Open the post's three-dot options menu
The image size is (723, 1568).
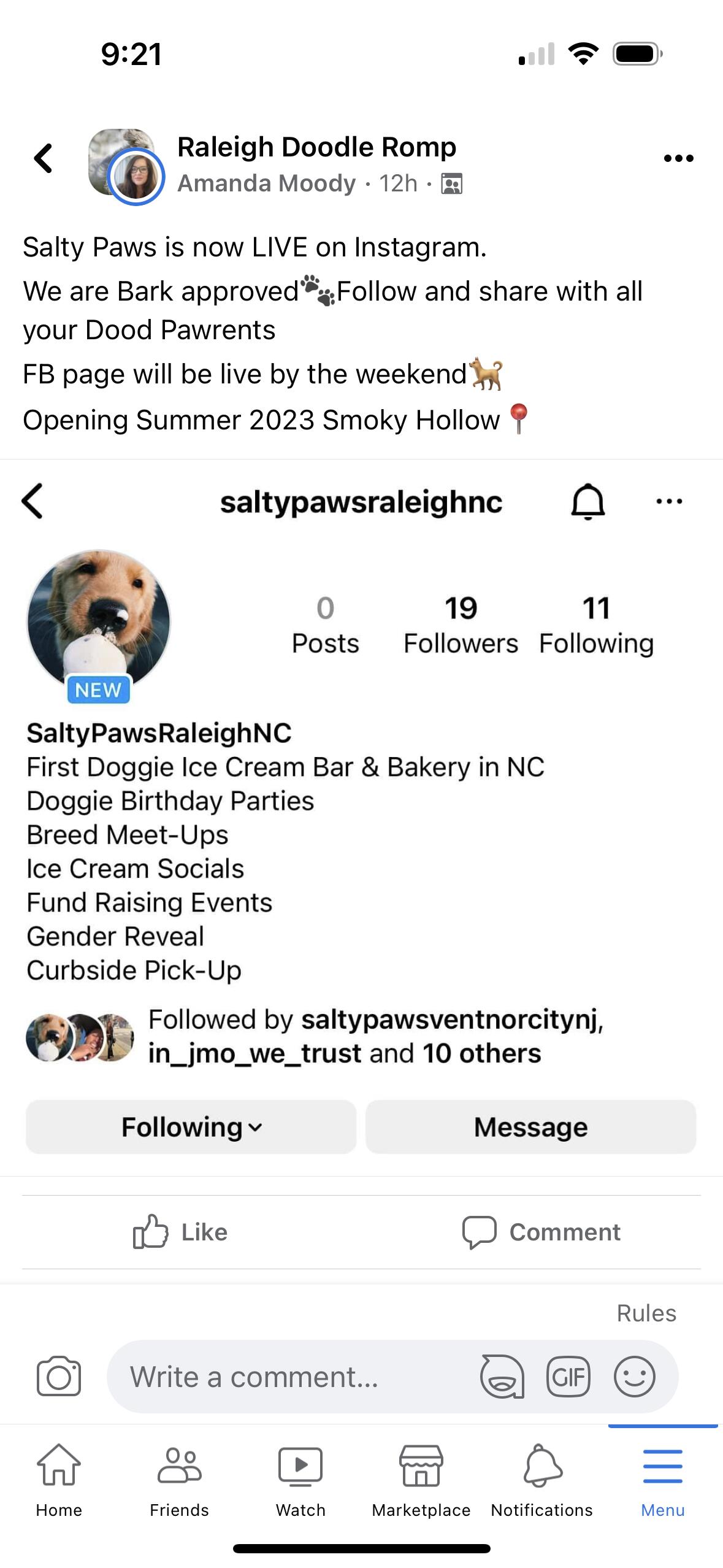[678, 158]
